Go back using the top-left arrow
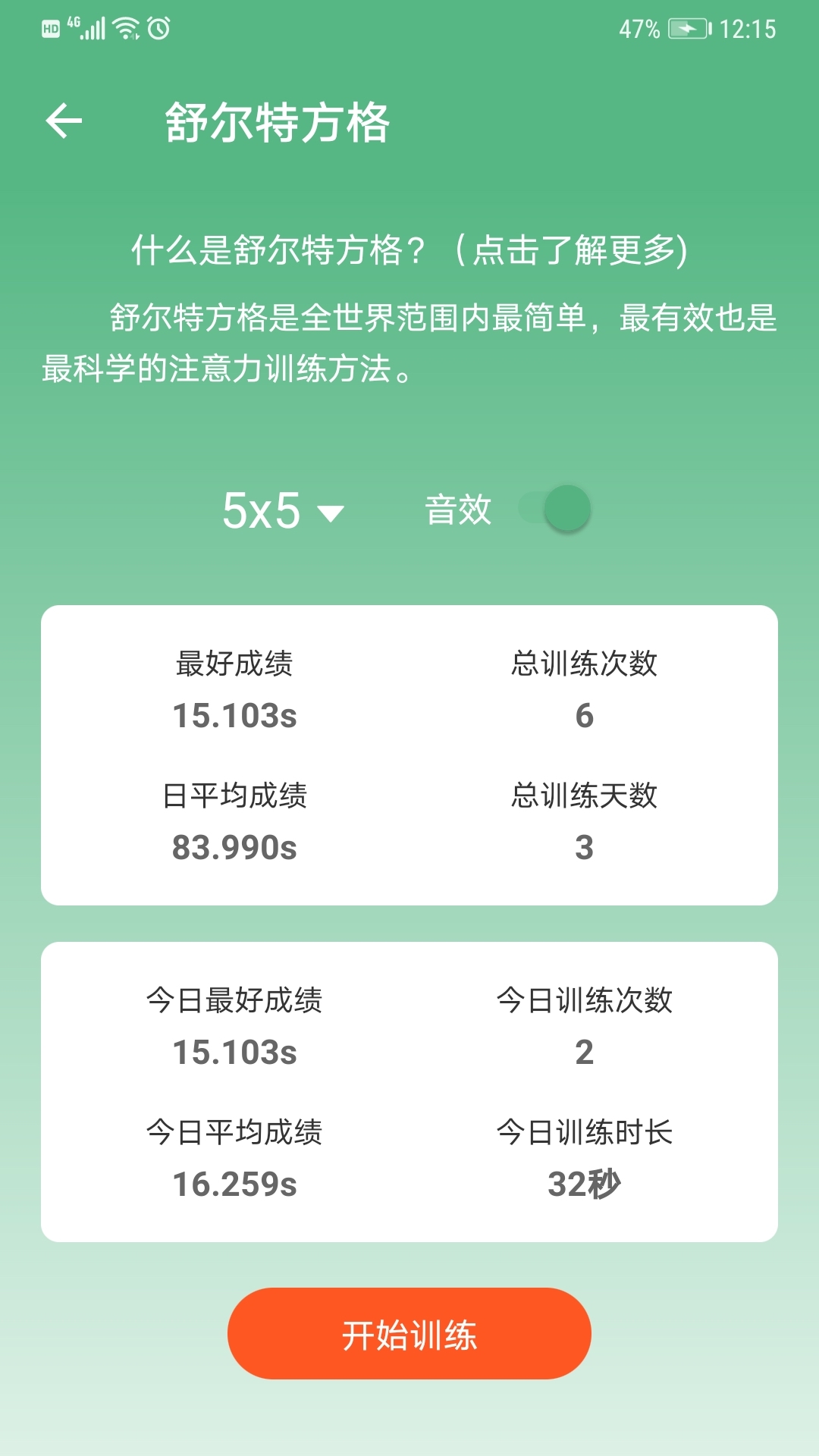This screenshot has width=819, height=1456. click(x=64, y=121)
